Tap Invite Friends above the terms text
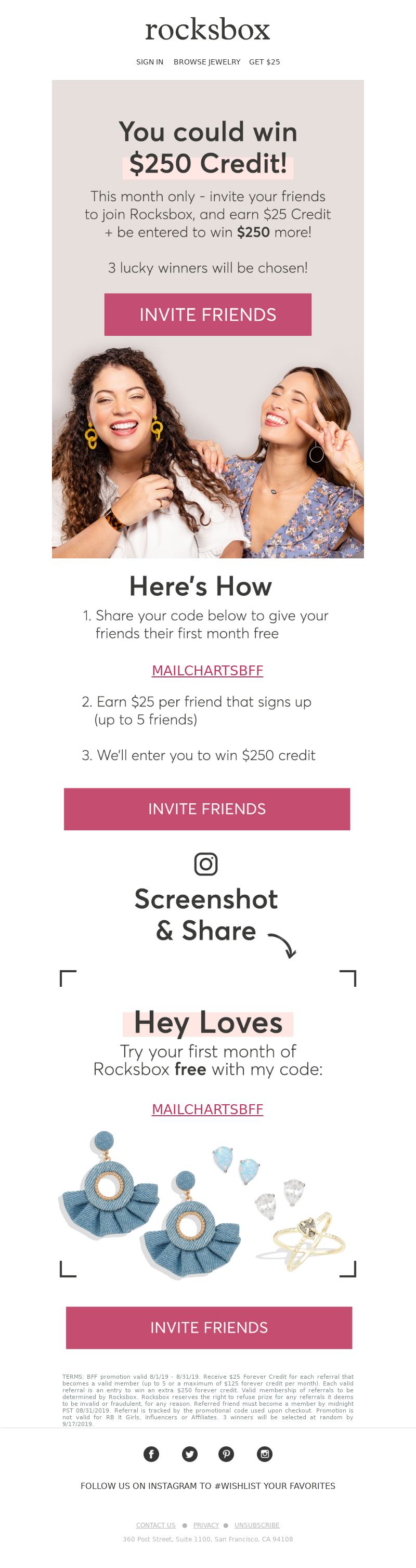Image resolution: width=416 pixels, height=1568 pixels. 209,1328
